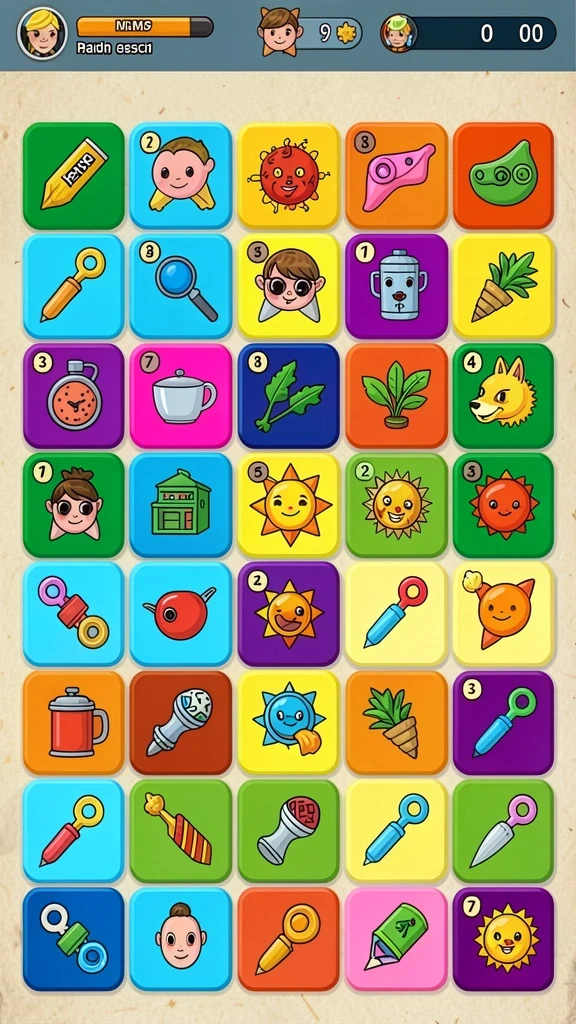This screenshot has width=576, height=1024.
Task: Pick the magnifying glass tile
Action: tap(181, 286)
